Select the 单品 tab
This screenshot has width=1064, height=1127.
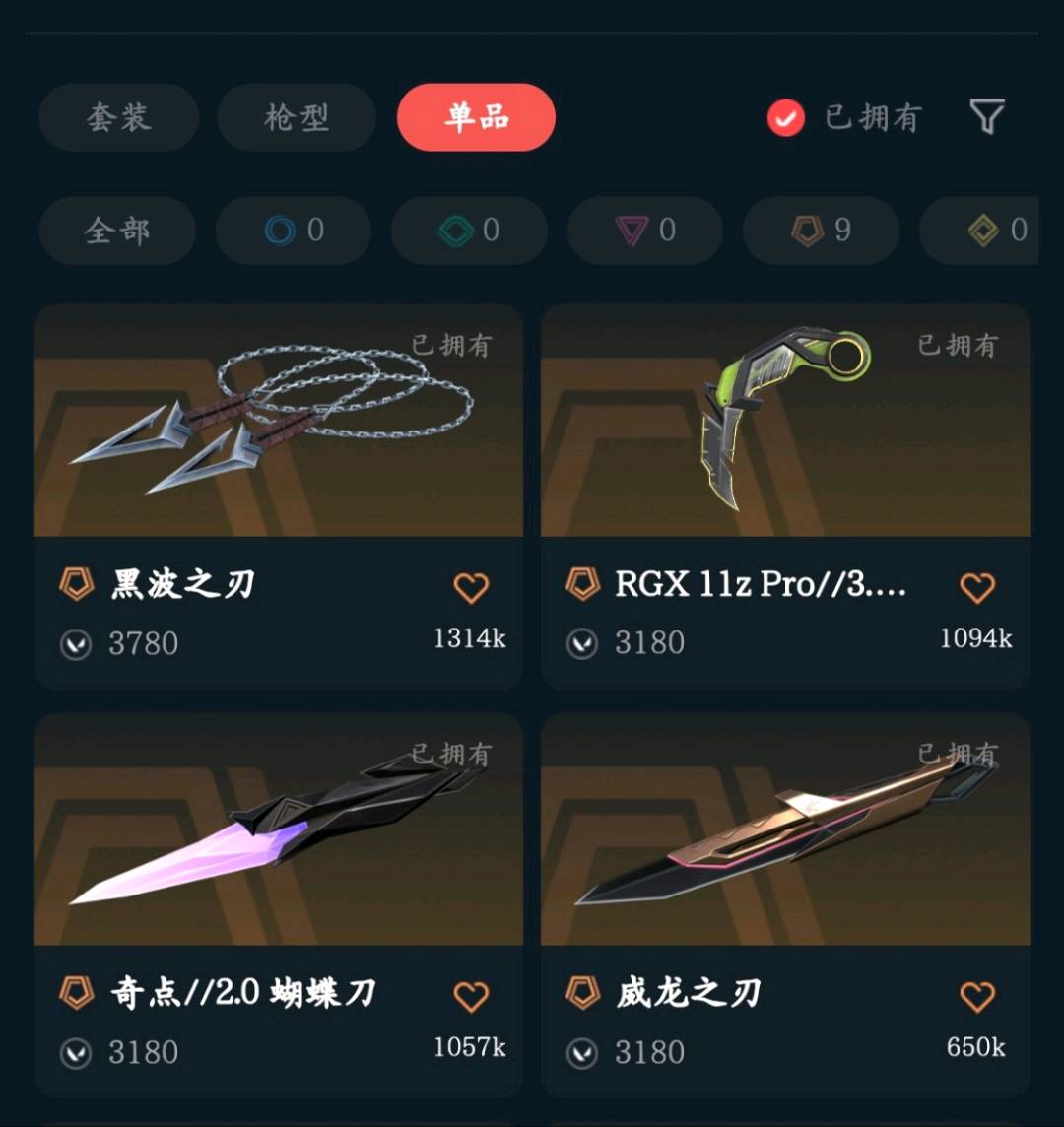click(x=476, y=117)
